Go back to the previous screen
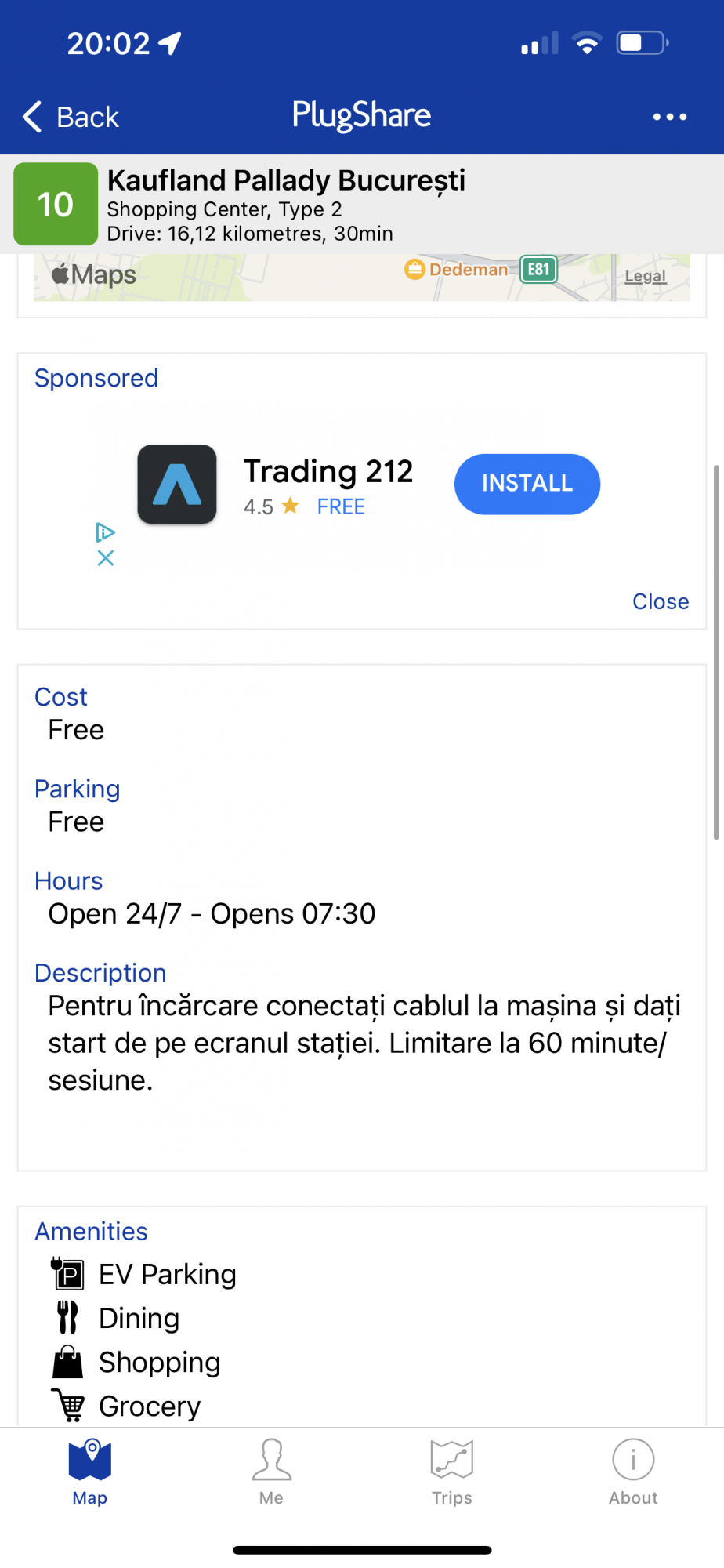 click(x=71, y=117)
